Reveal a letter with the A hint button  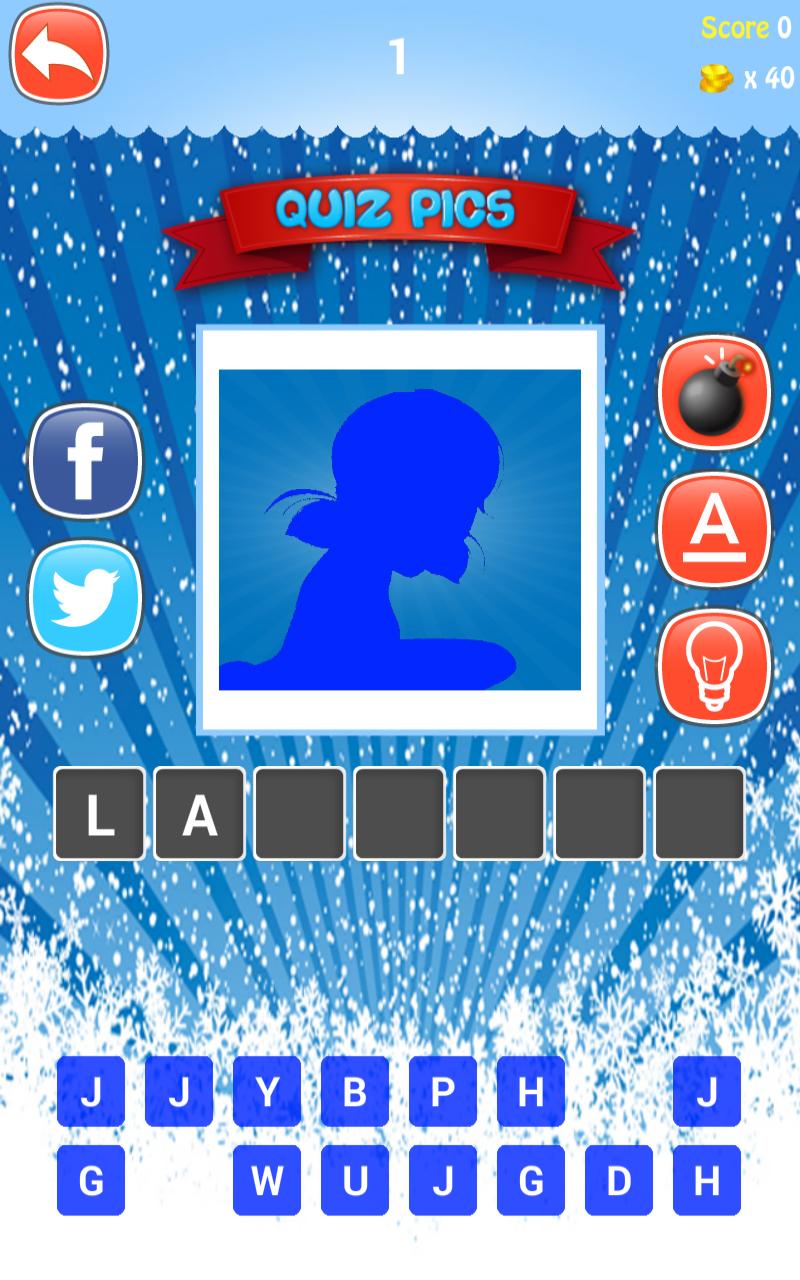pyautogui.click(x=714, y=530)
